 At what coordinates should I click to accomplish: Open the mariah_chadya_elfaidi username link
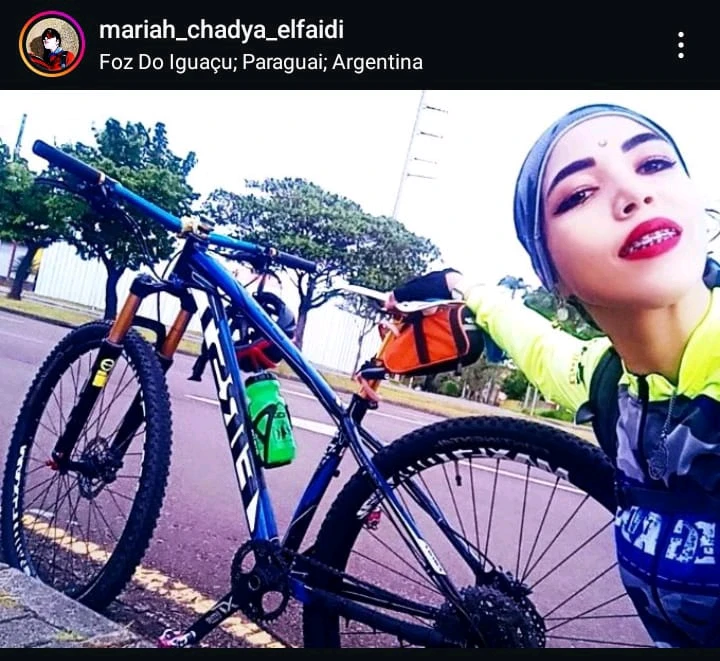221,29
